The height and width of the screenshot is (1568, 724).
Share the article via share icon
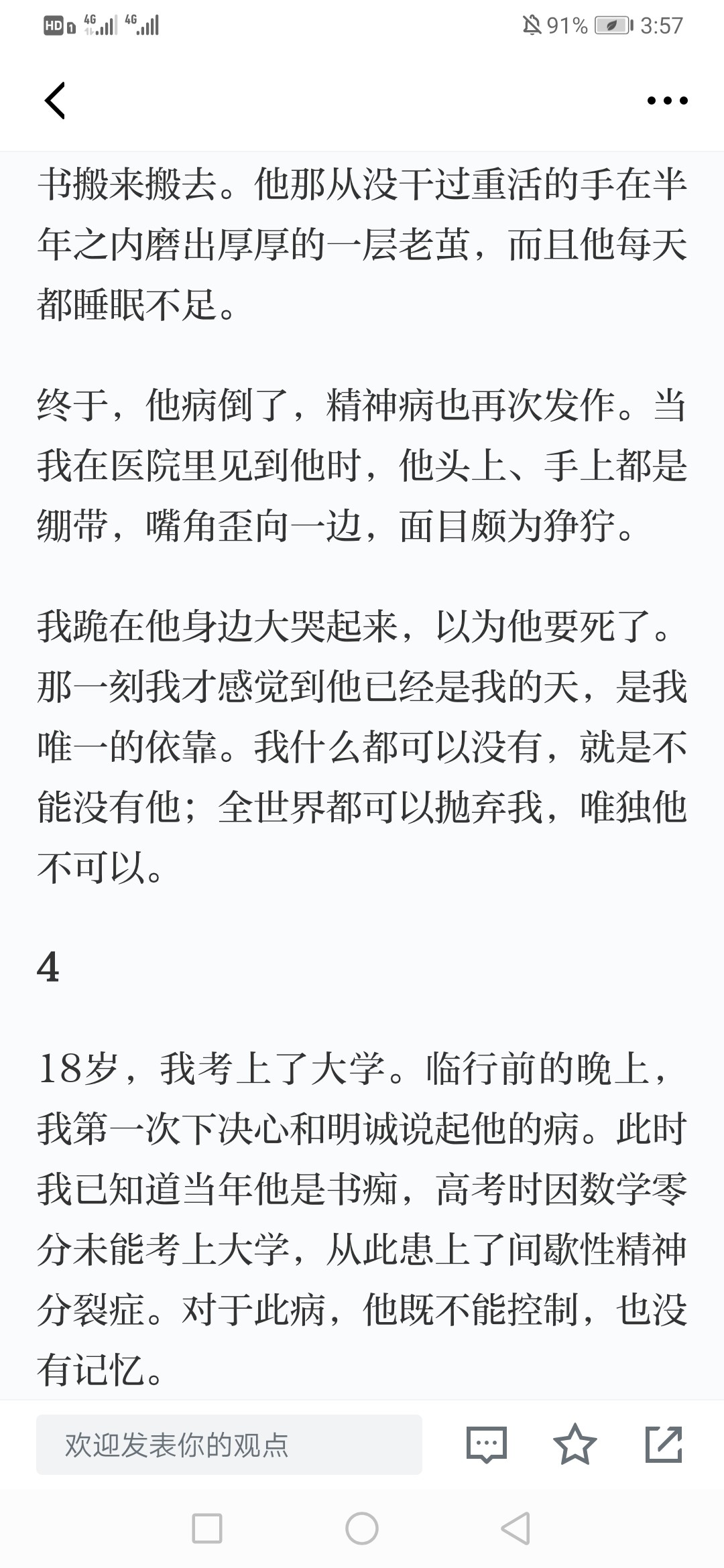point(664,1444)
